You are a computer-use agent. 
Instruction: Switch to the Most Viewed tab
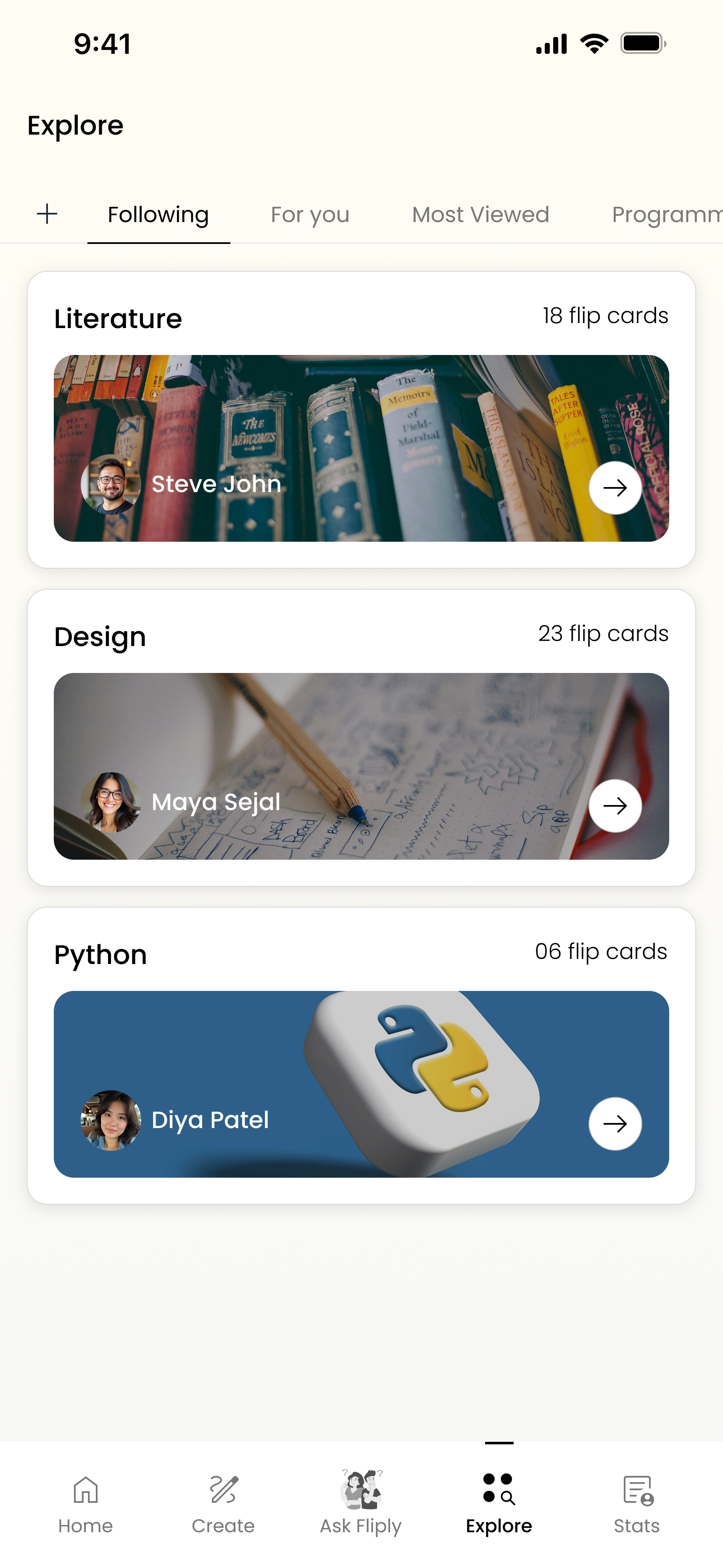click(x=480, y=215)
